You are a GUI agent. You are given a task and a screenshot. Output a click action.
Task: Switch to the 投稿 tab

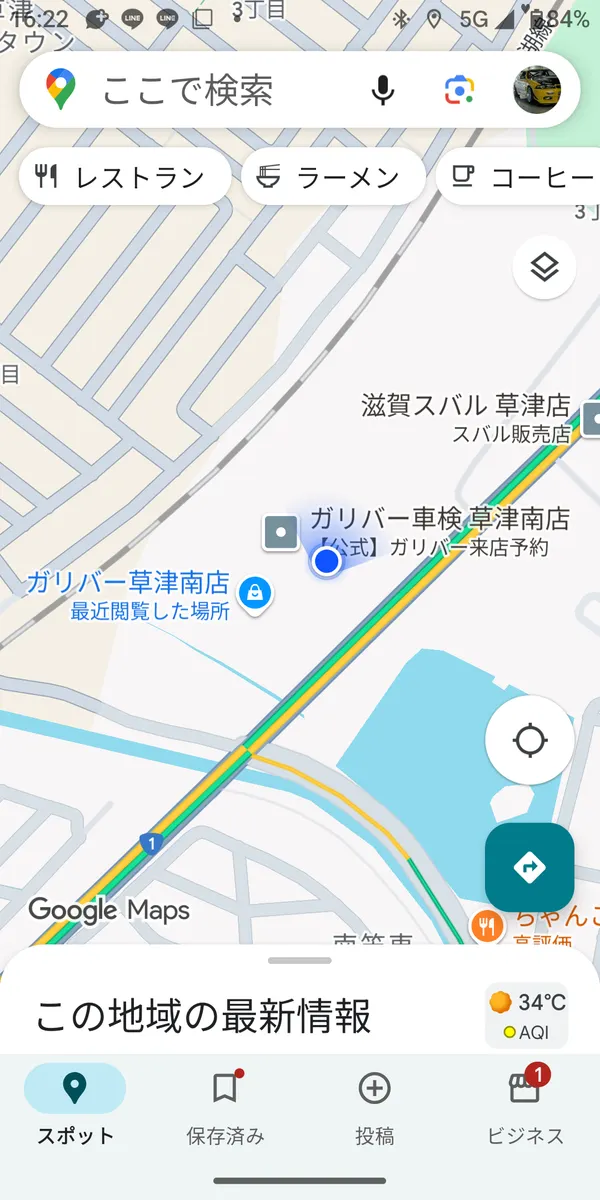375,1105
